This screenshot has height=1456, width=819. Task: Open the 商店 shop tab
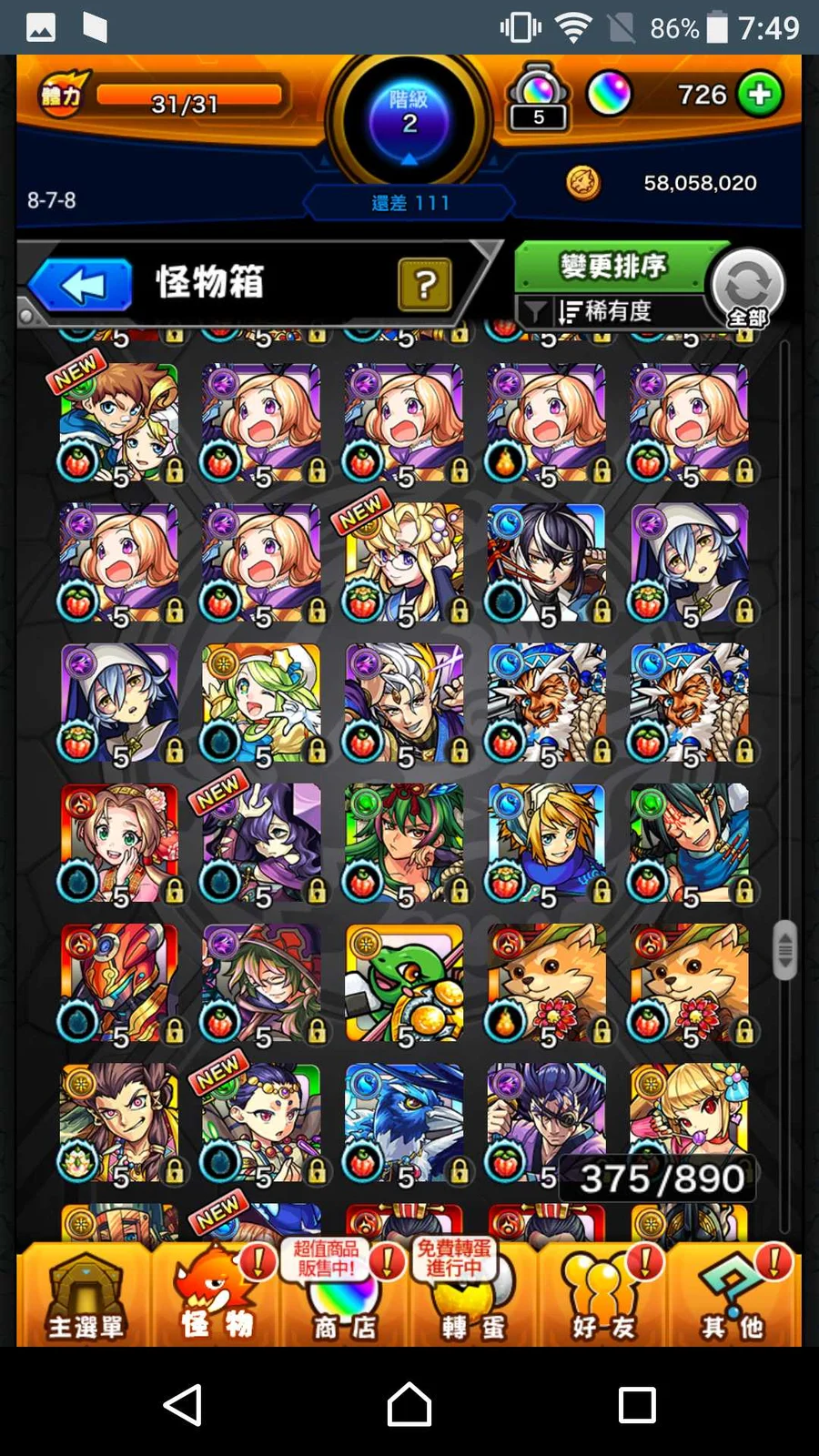pos(345,1297)
